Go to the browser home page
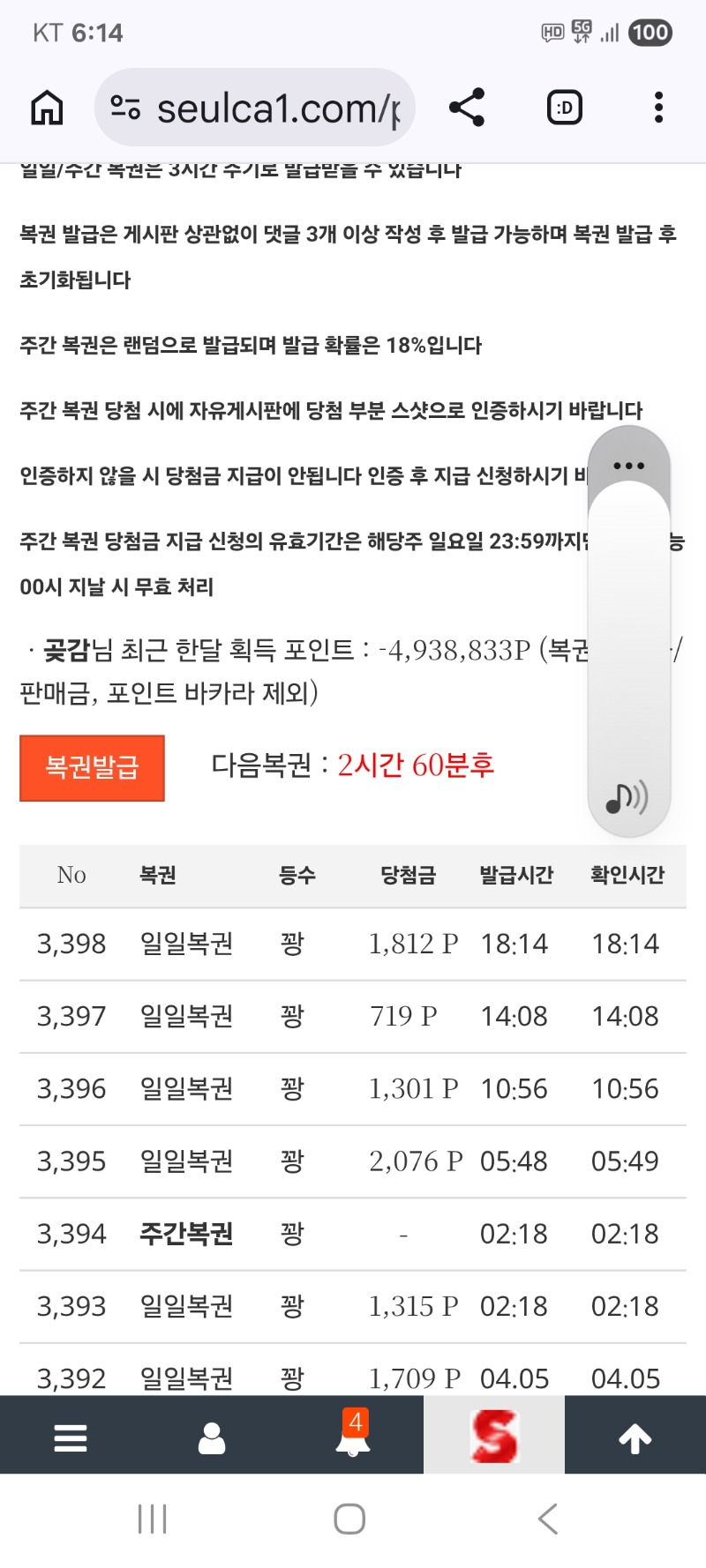706x1568 pixels. [48, 108]
